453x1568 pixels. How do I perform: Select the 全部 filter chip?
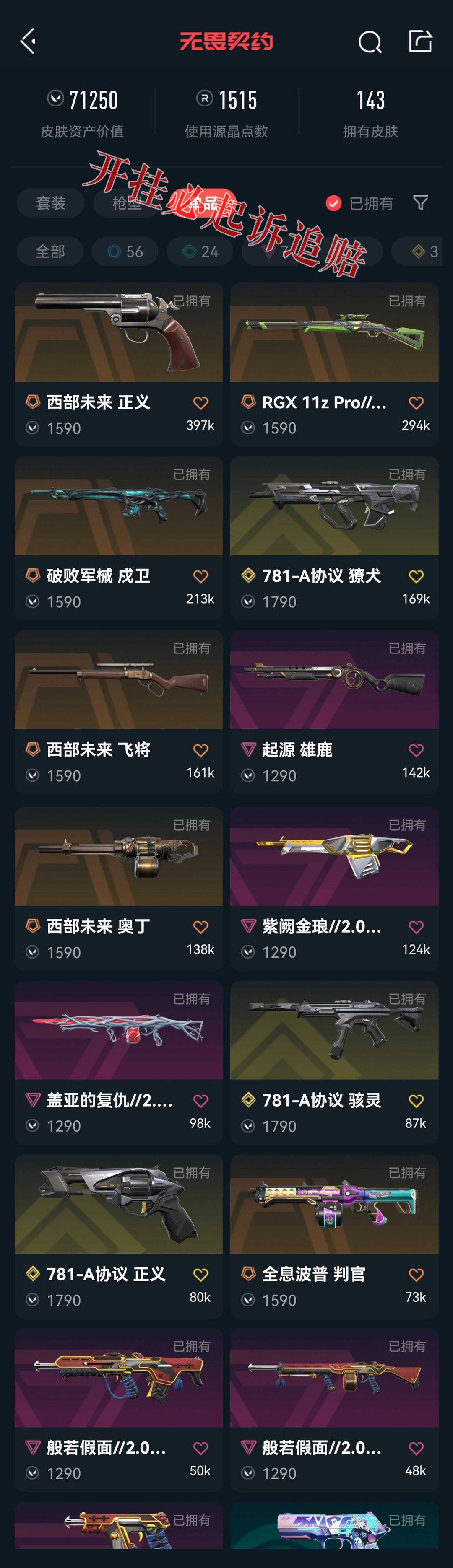click(50, 251)
